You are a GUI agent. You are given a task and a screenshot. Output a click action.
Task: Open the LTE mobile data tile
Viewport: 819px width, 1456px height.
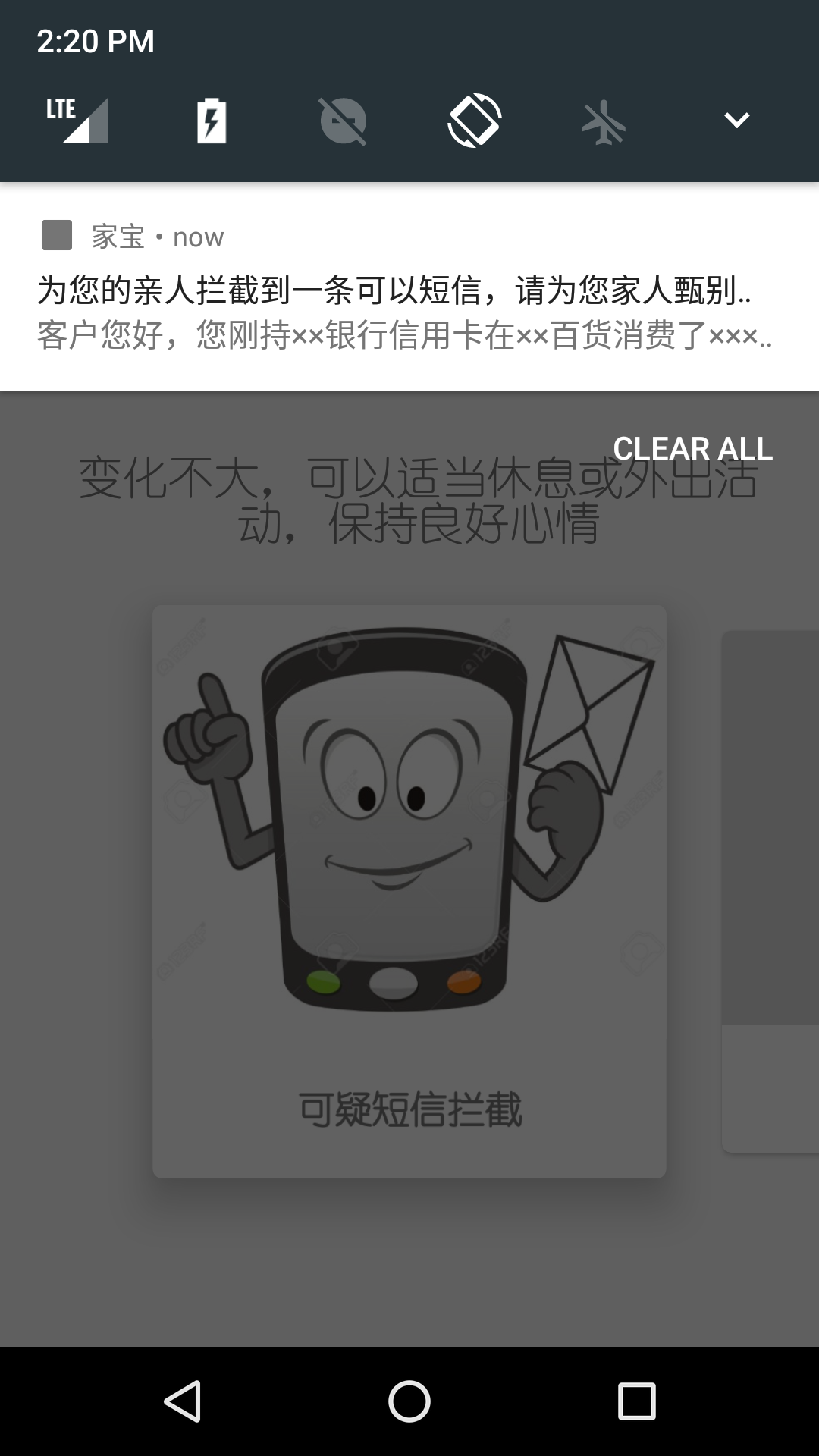point(77,120)
